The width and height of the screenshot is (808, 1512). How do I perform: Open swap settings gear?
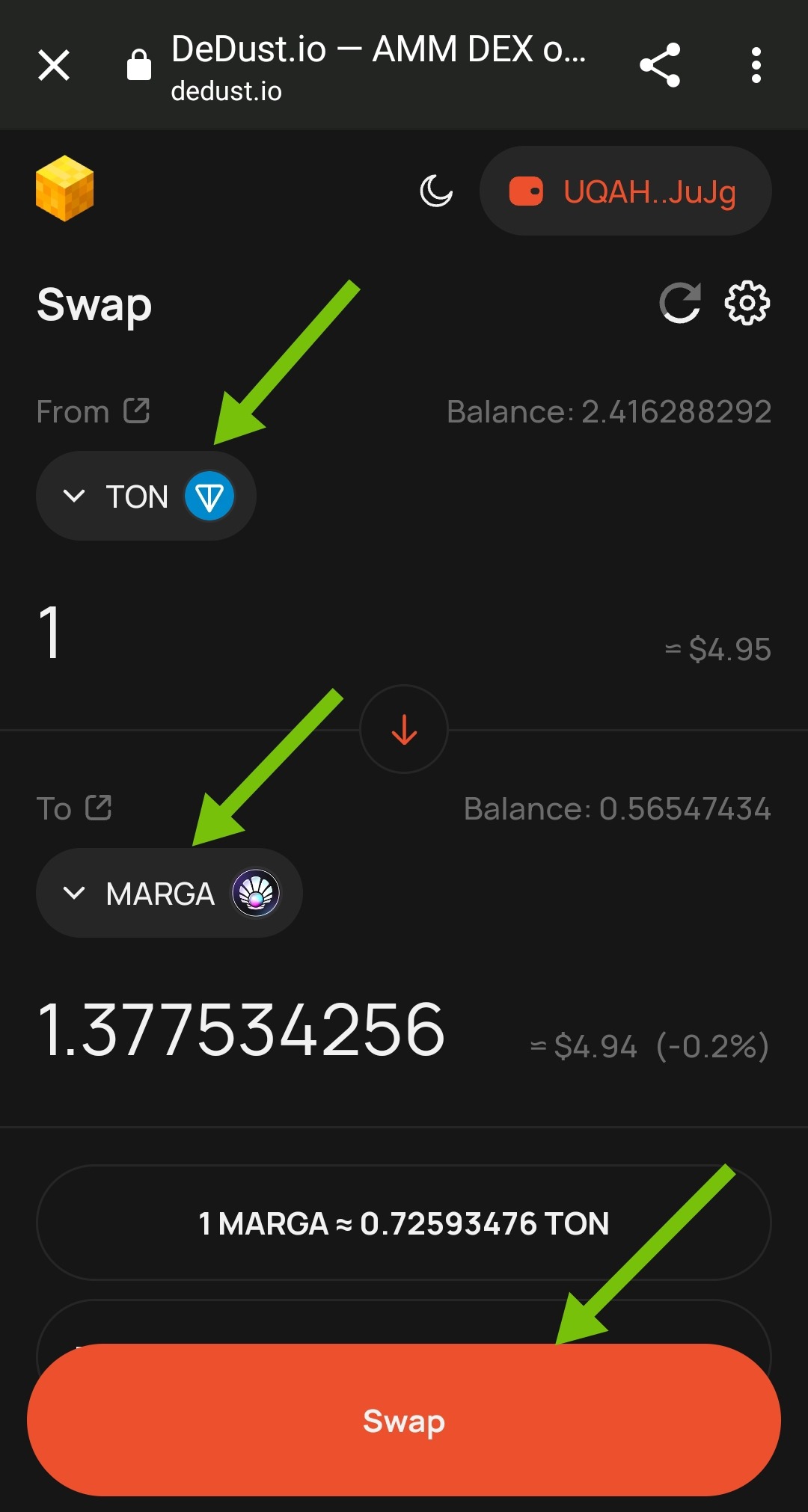[x=747, y=304]
